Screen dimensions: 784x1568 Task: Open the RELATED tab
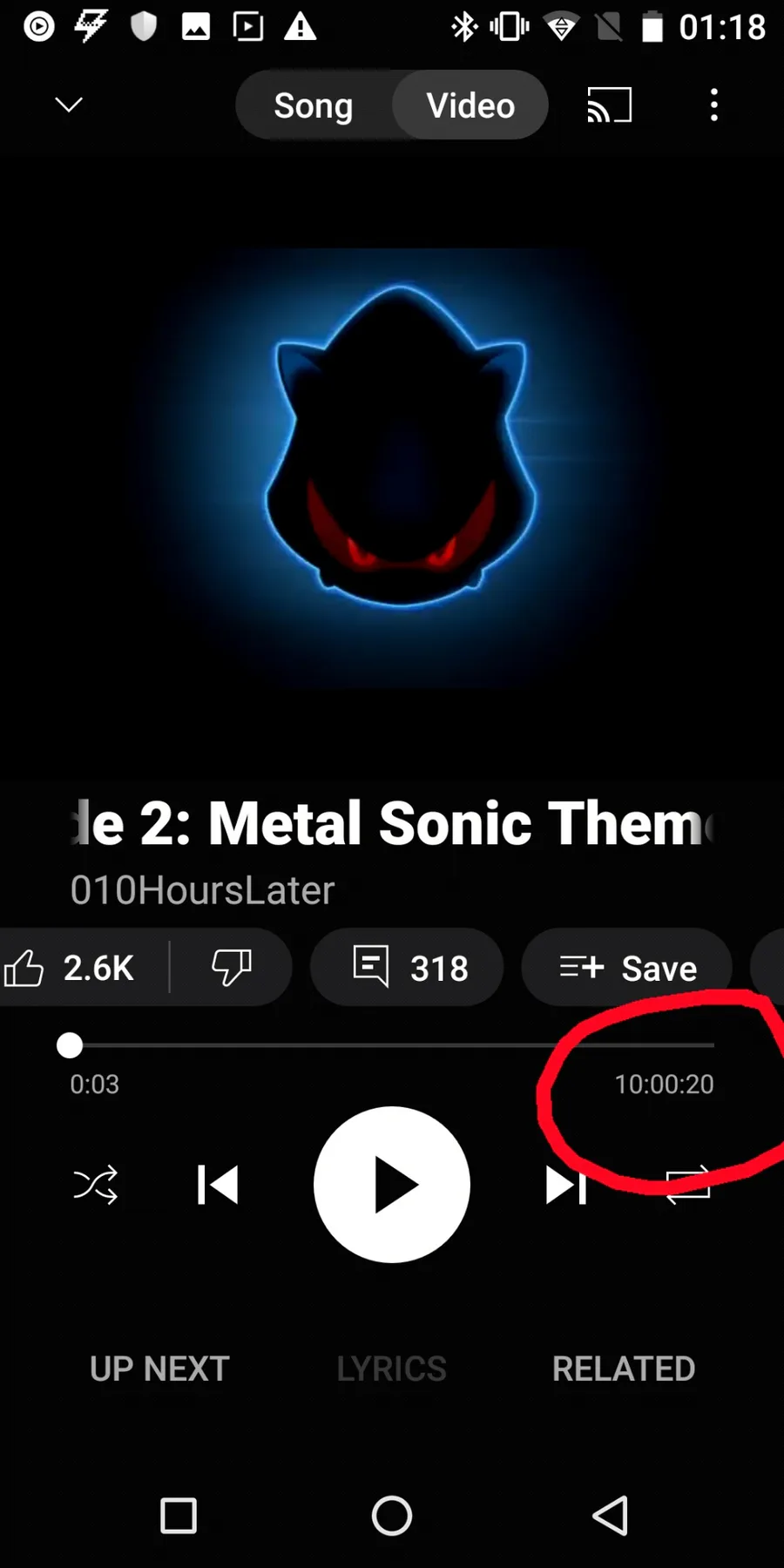point(624,1369)
